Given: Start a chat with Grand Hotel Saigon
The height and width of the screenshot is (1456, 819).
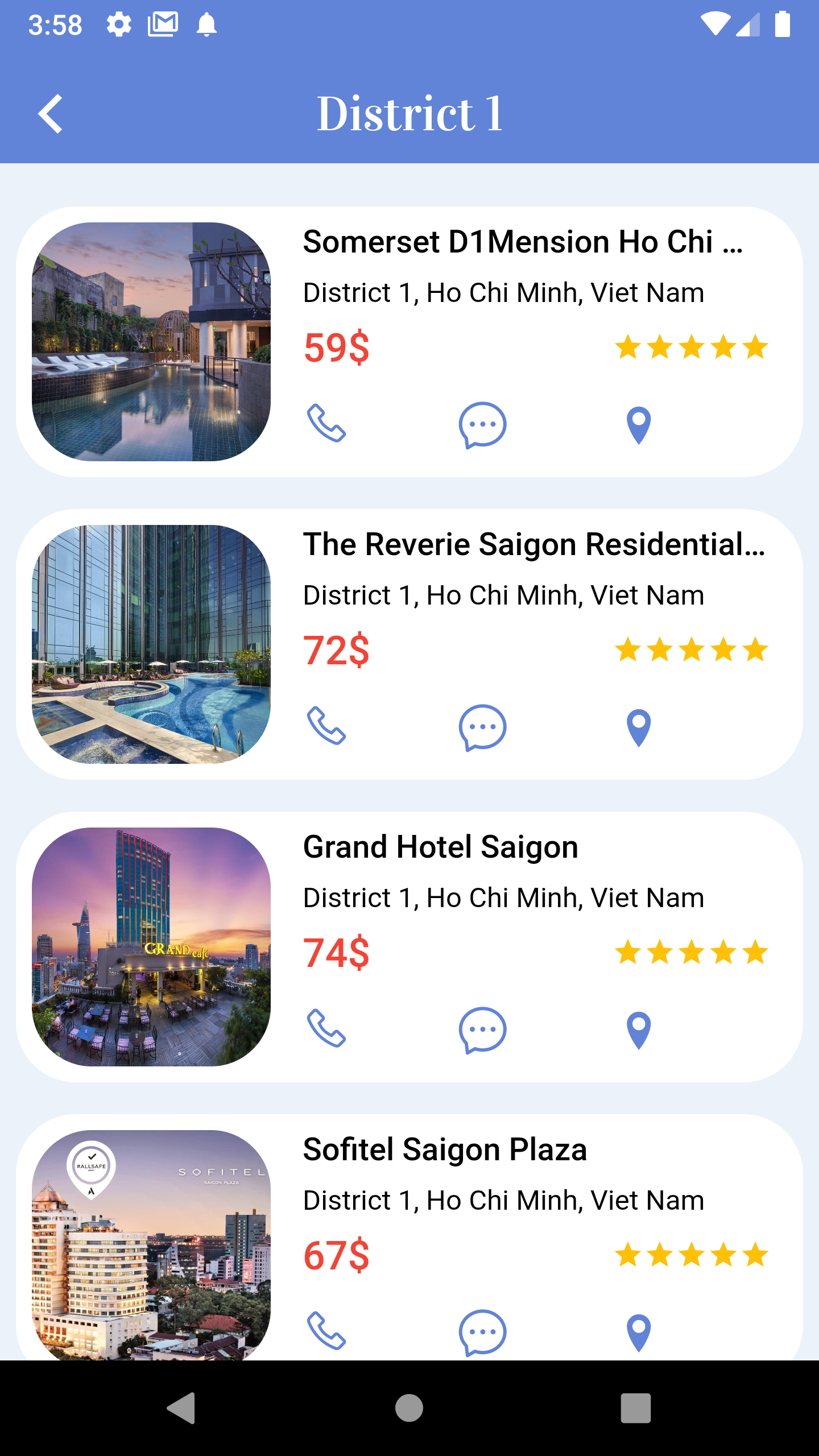Looking at the screenshot, I should coord(482,1030).
